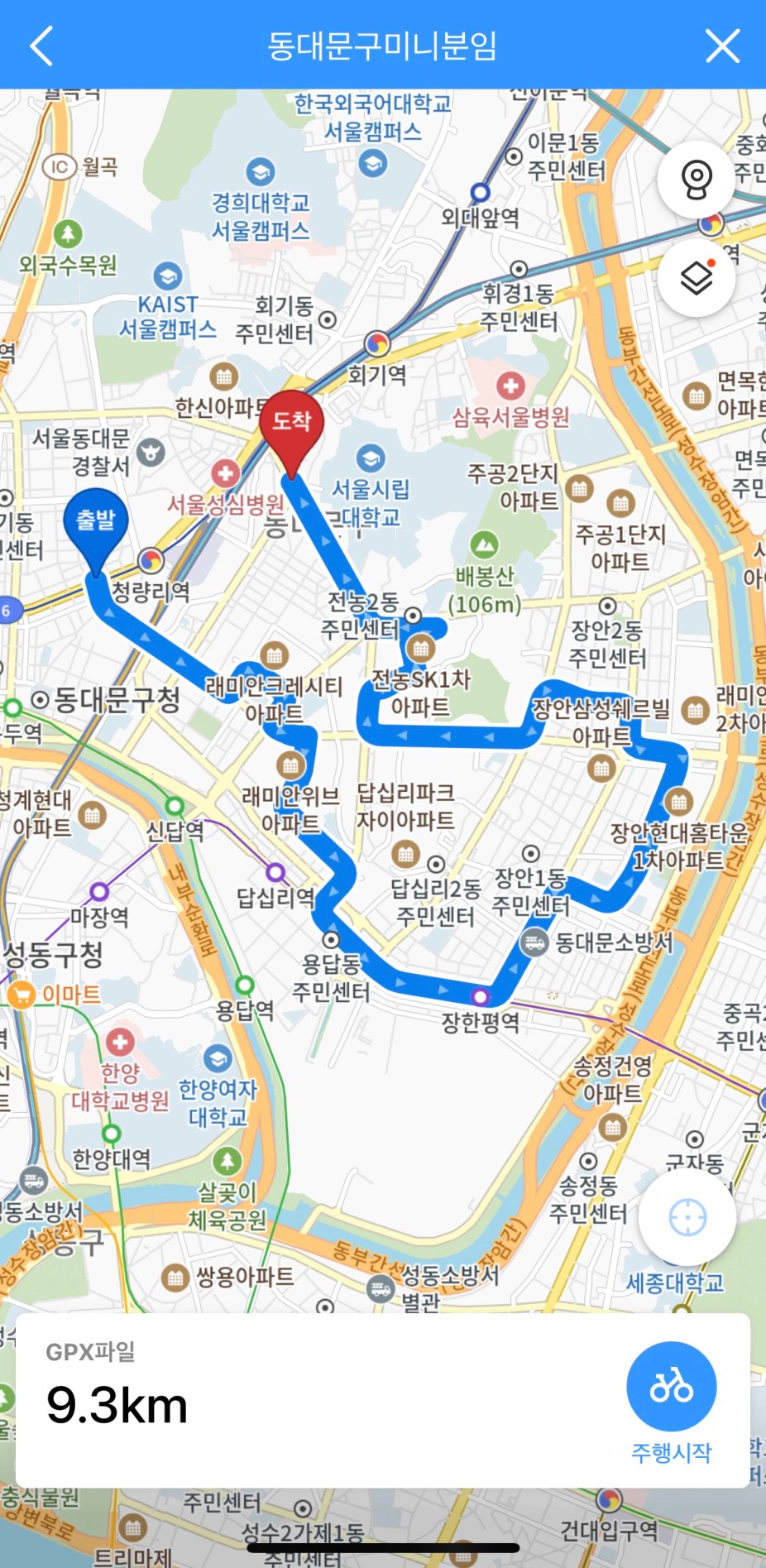Go back using the top-left arrow
Screen dimensions: 766x1568
41,46
